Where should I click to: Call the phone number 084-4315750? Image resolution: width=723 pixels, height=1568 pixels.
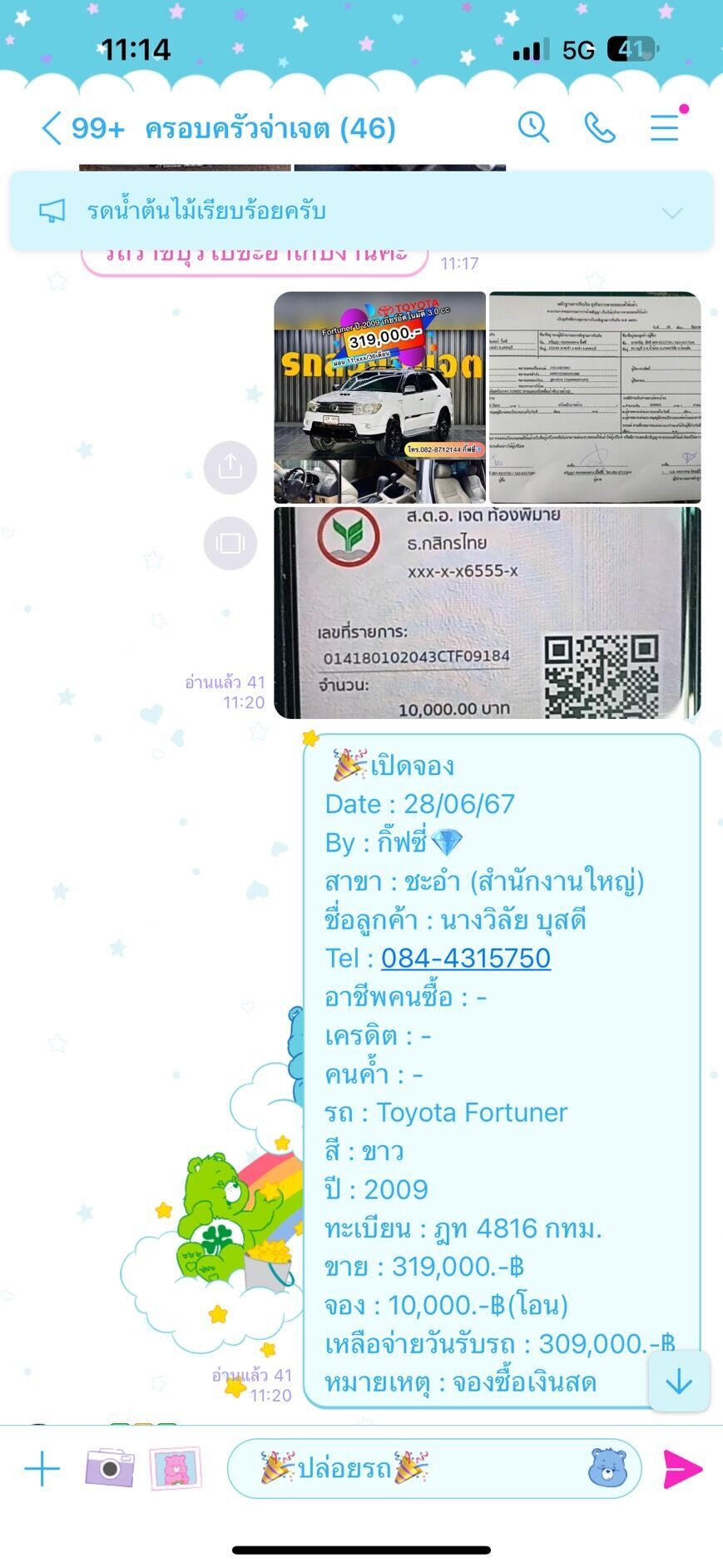point(466,958)
